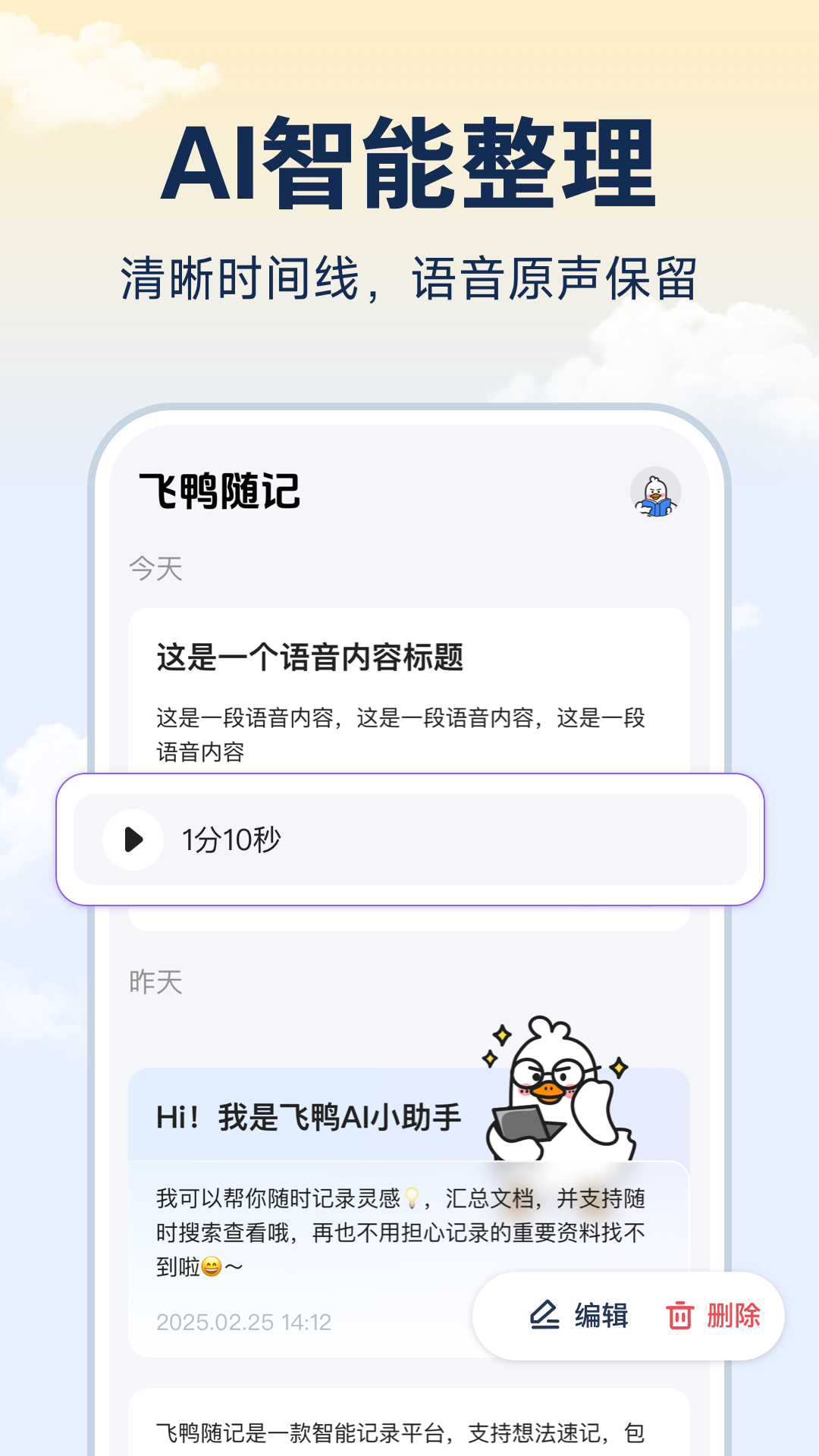Open the duck avatar profile icon
819x1456 pixels.
click(x=654, y=493)
